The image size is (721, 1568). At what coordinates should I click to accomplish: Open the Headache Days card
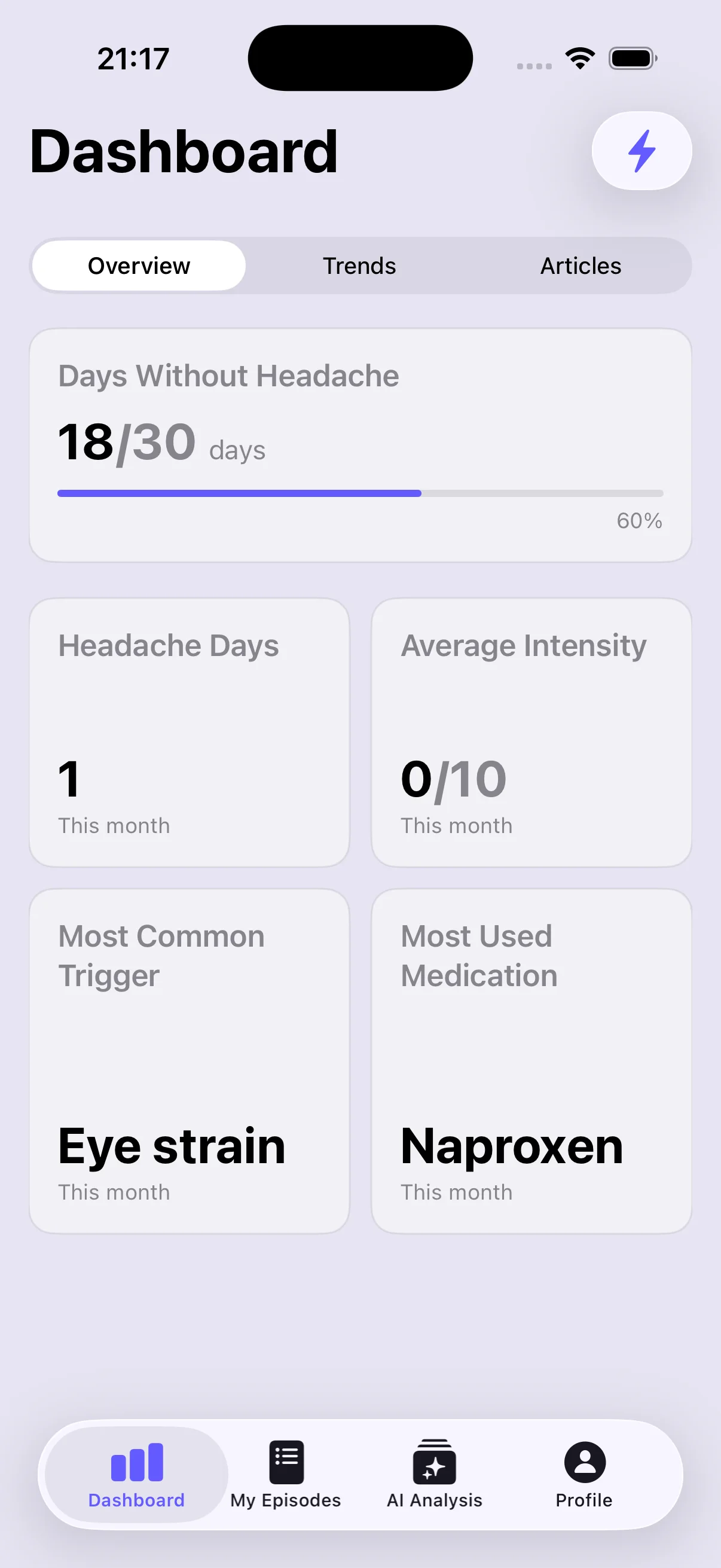tap(190, 732)
